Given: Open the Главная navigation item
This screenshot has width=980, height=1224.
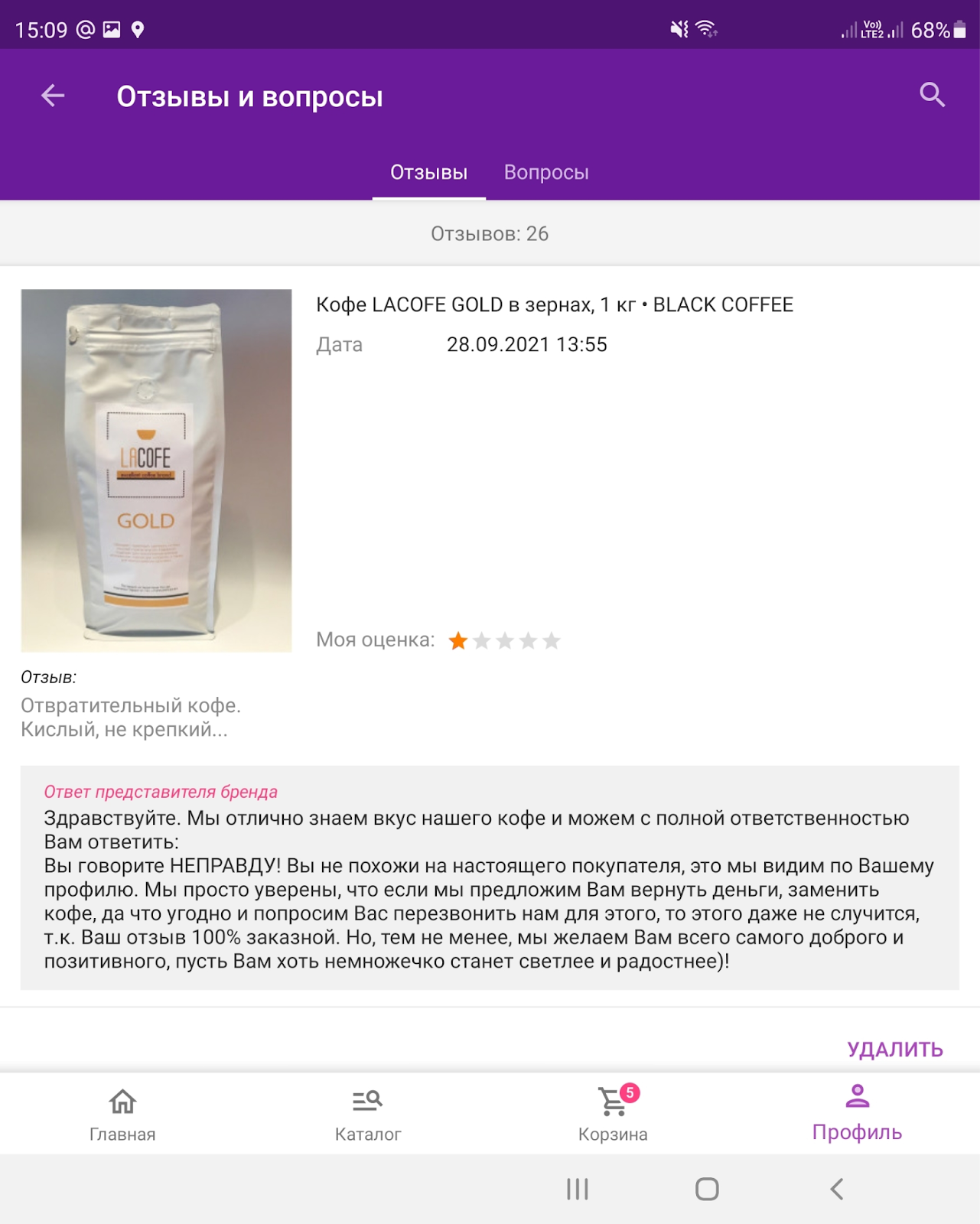Looking at the screenshot, I should click(122, 1114).
